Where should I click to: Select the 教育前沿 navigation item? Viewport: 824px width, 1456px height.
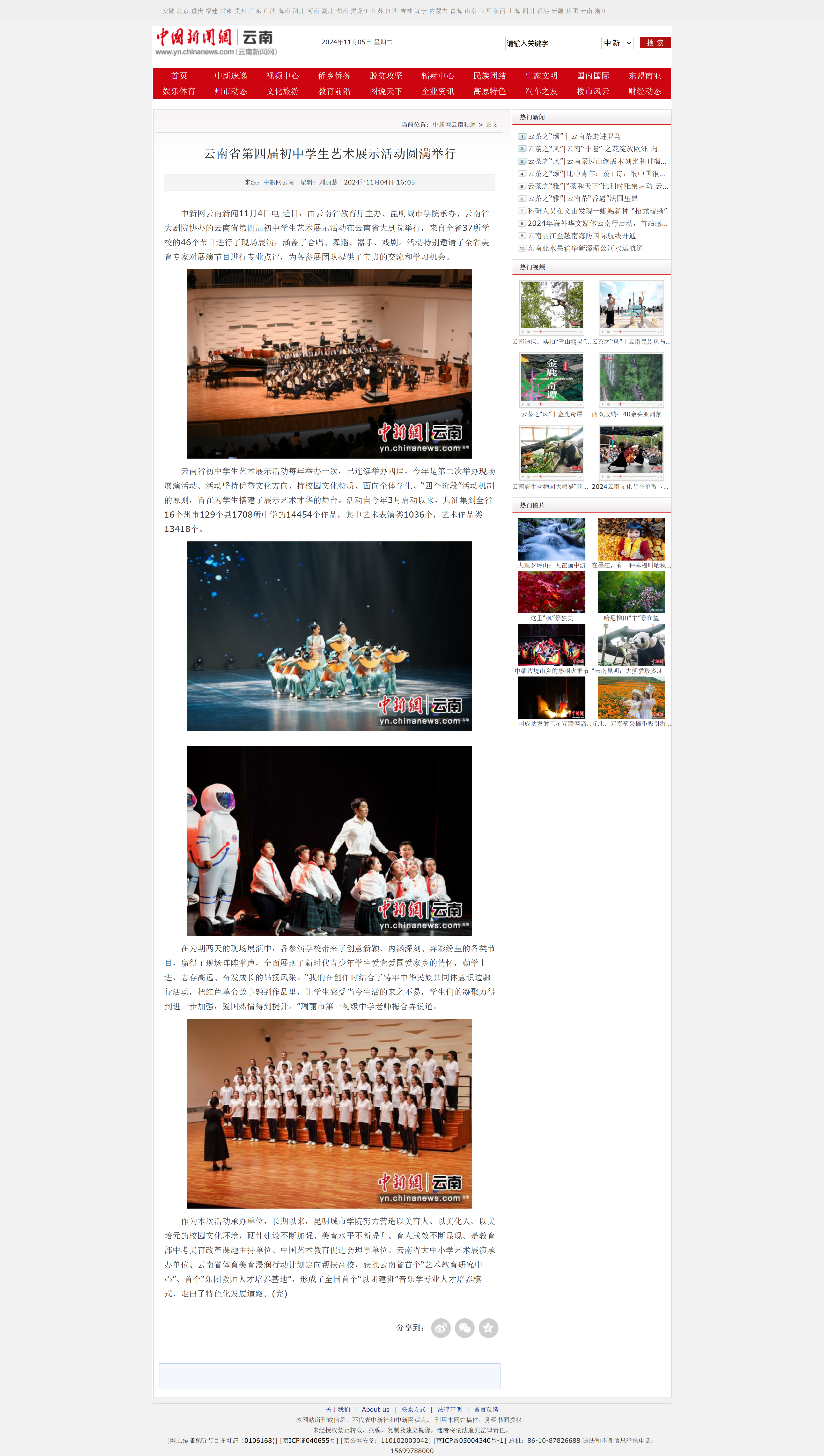(x=334, y=91)
